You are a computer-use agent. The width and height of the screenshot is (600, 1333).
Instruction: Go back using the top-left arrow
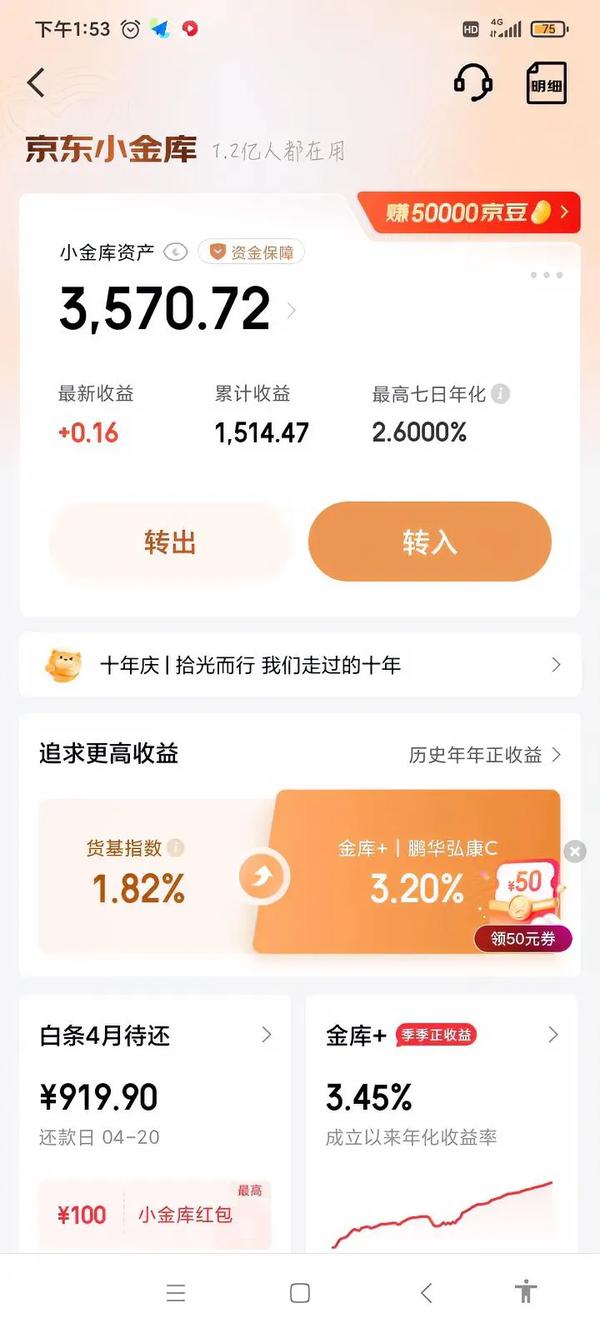coord(36,83)
